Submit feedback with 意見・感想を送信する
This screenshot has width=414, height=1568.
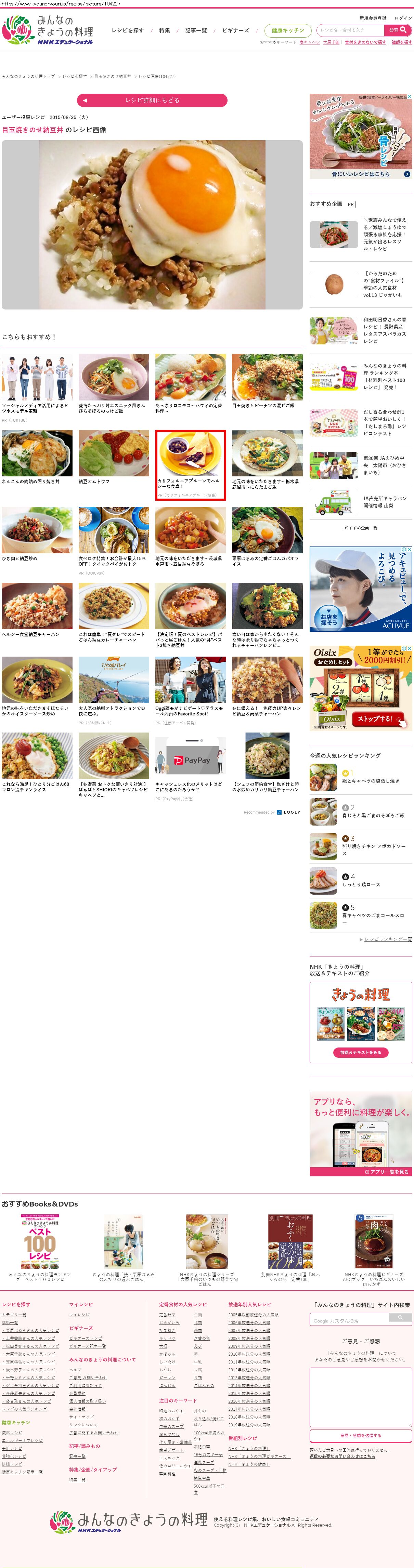click(360, 1436)
